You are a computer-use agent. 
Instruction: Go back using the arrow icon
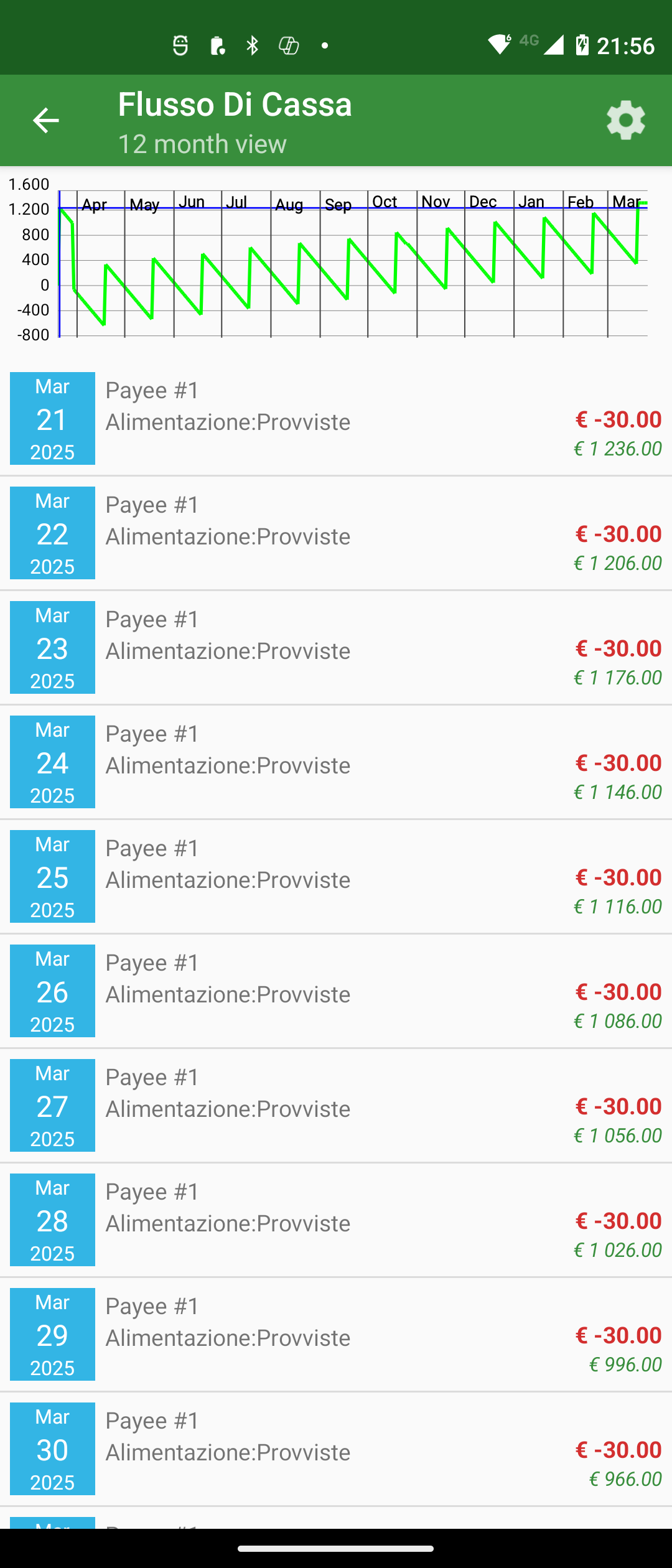[x=45, y=120]
